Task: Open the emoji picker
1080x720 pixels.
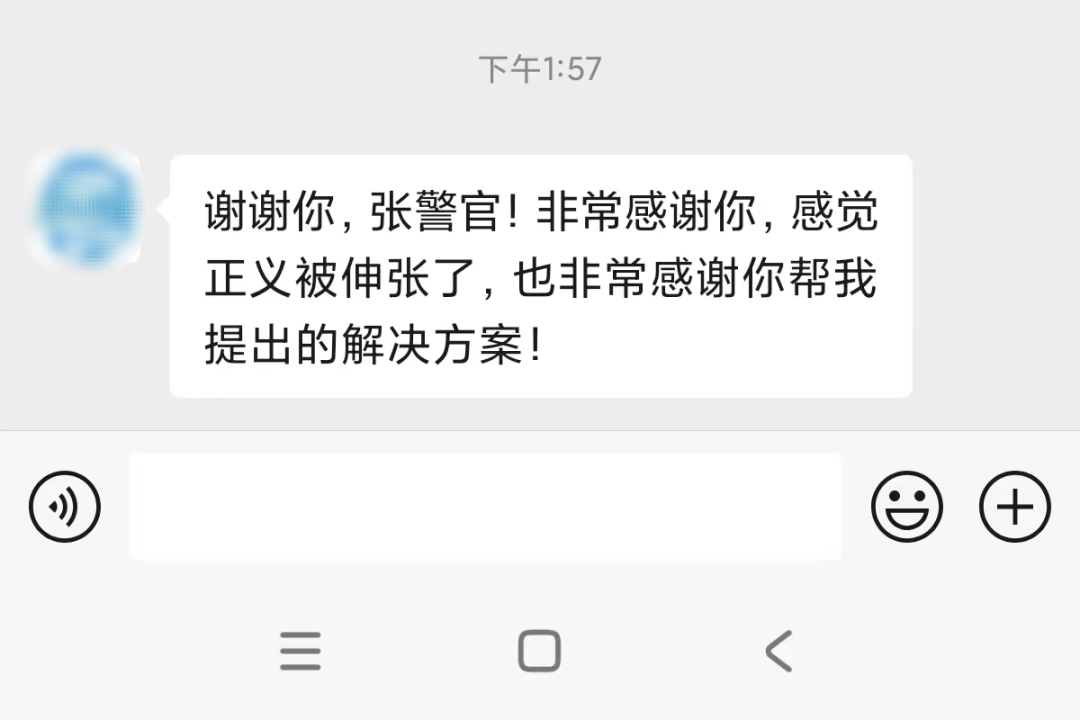Action: pyautogui.click(x=907, y=507)
